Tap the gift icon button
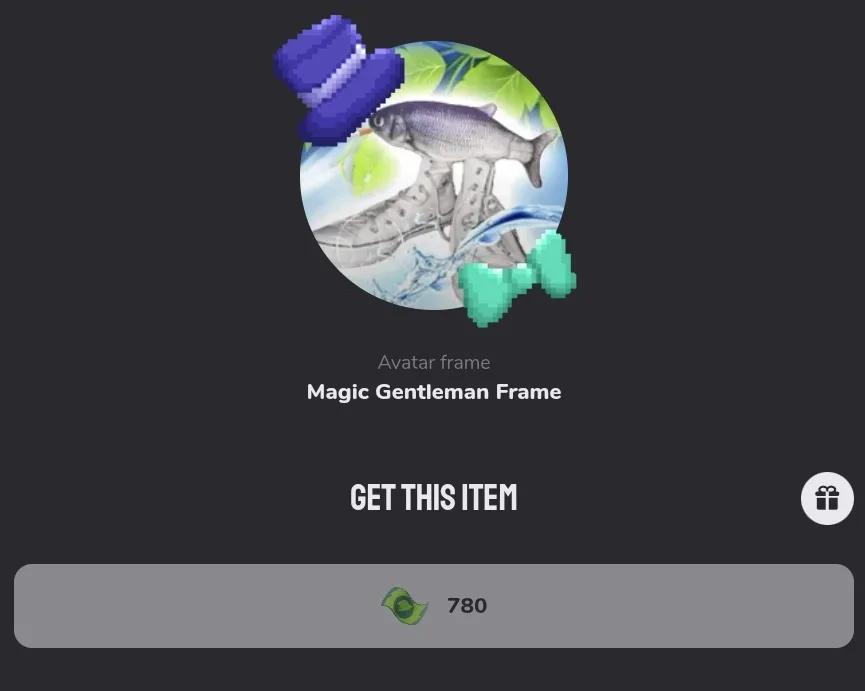Viewport: 865px width, 691px height. pos(827,498)
